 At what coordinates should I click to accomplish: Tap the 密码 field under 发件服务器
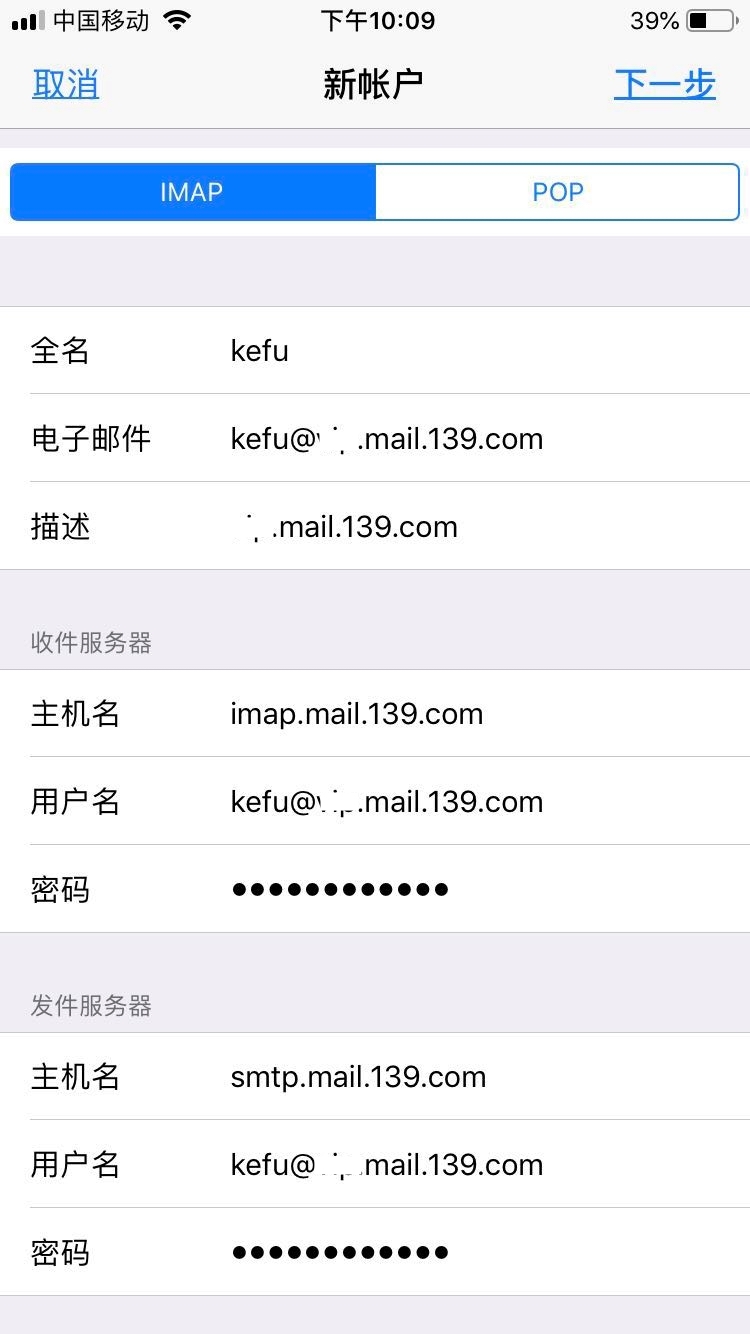(x=400, y=1252)
